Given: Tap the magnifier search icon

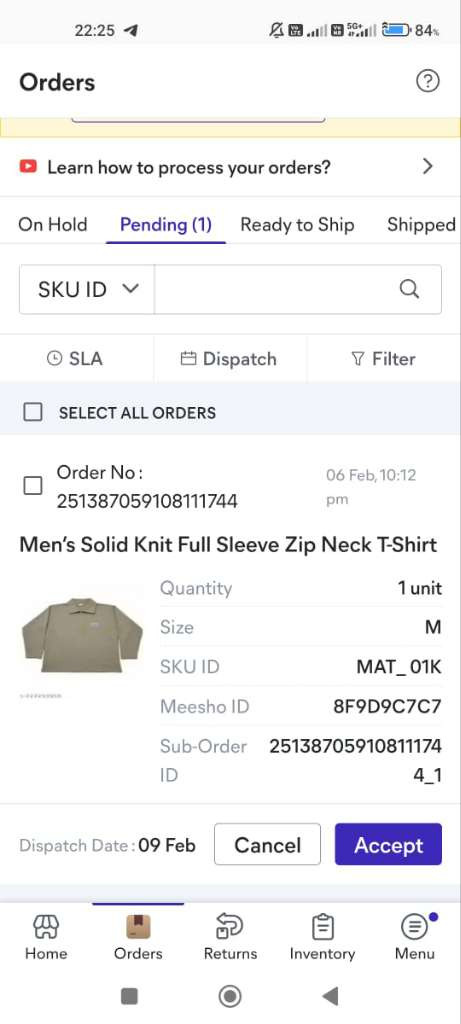Looking at the screenshot, I should 409,289.
